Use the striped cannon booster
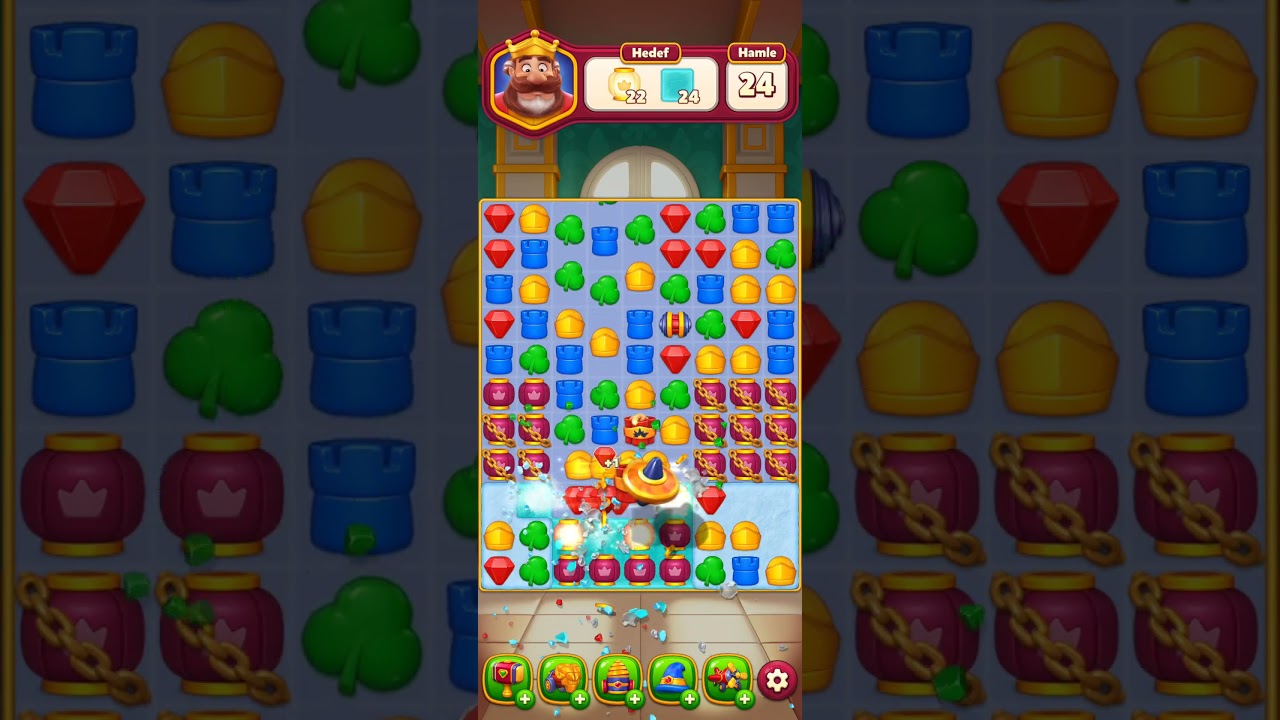 (x=618, y=680)
